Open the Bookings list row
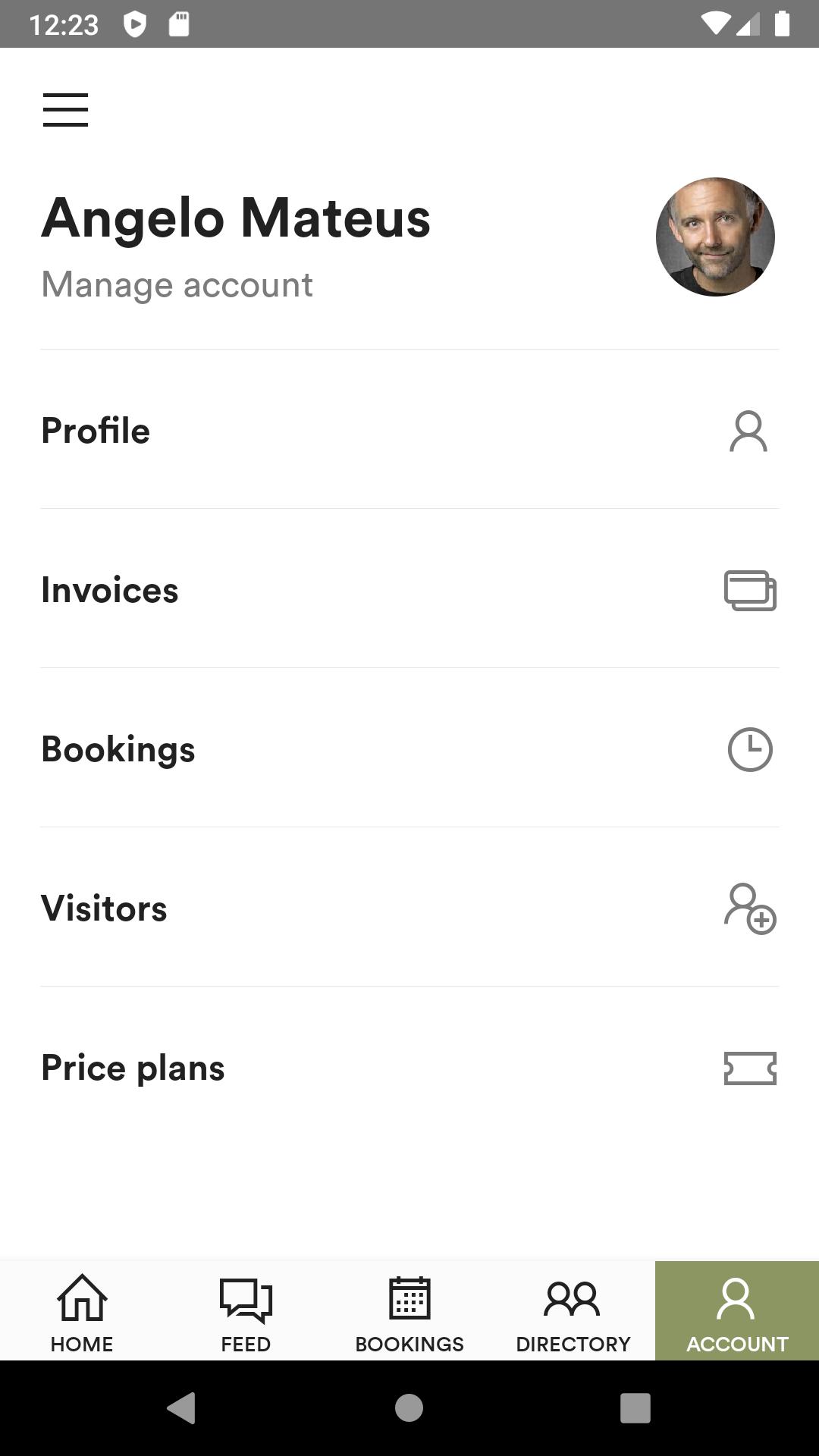The image size is (819, 1456). 409,748
